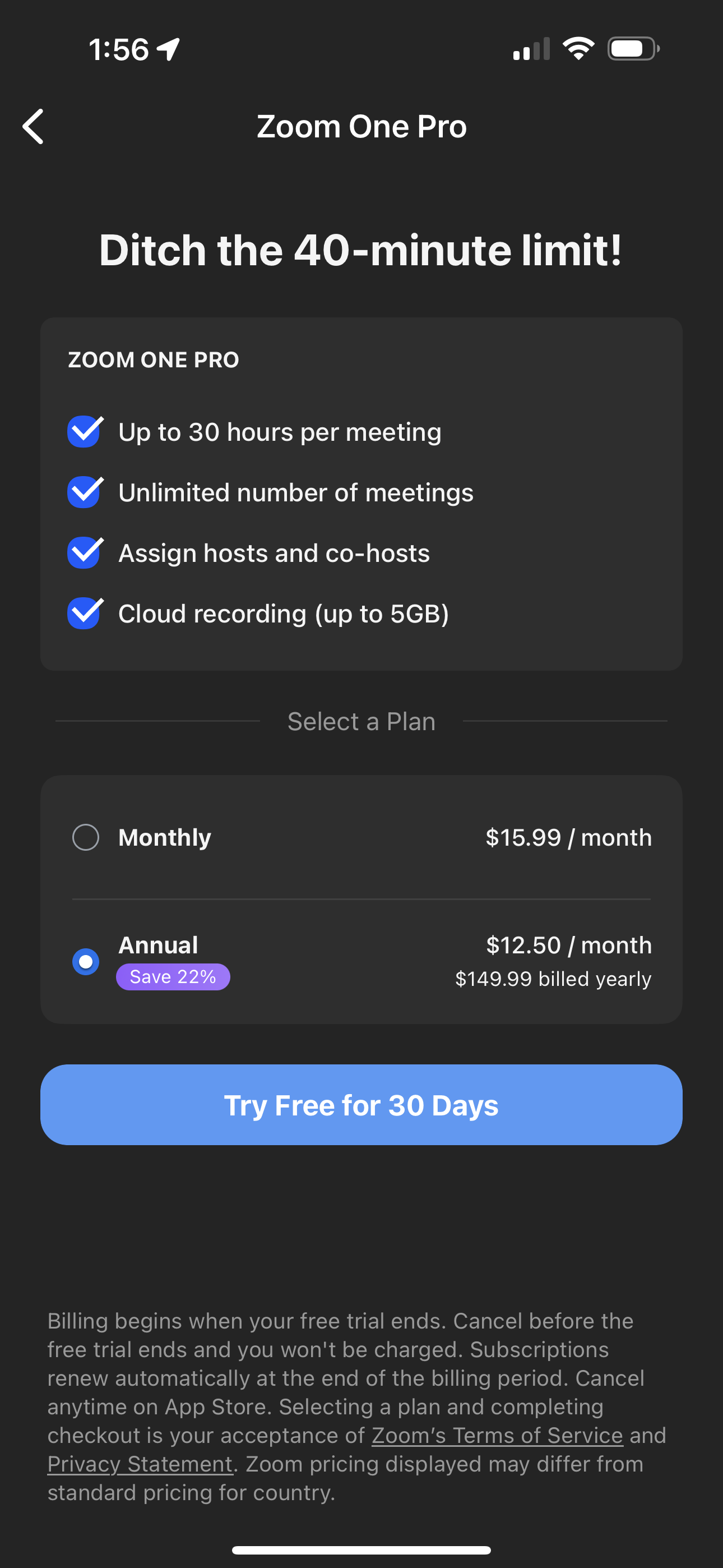Tap the Zoom One Pro title
723x1568 pixels.
click(x=361, y=126)
